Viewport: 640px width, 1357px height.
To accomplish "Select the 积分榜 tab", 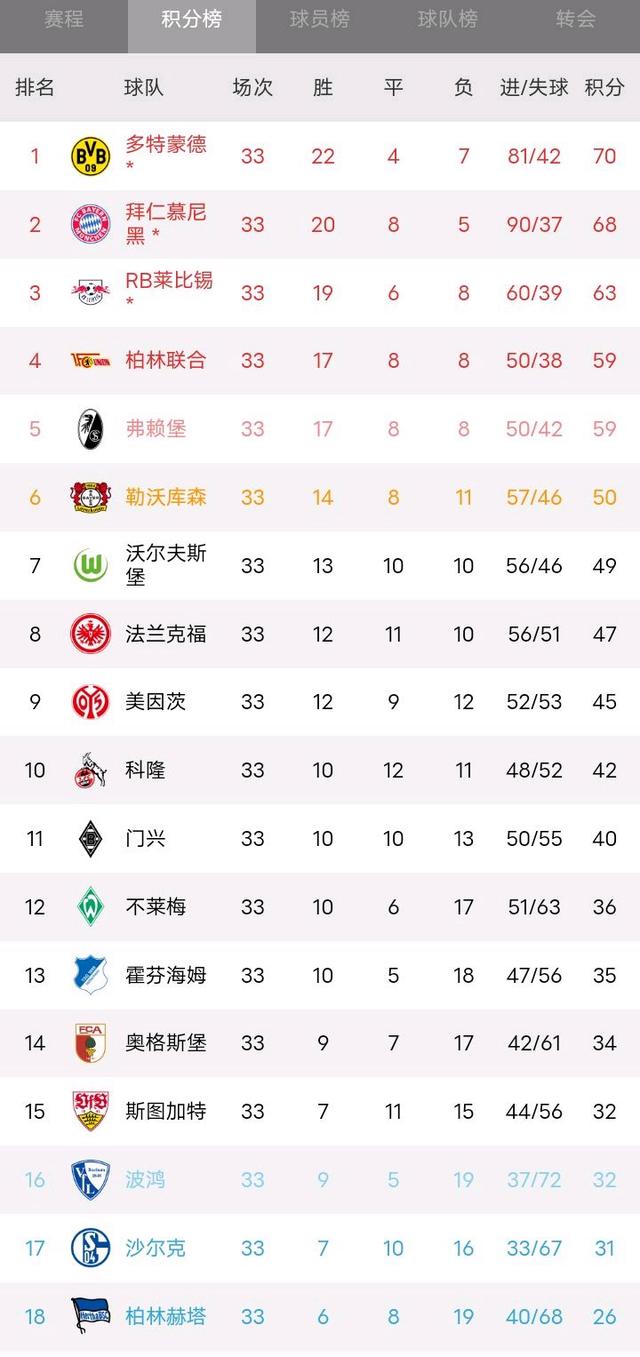I will point(192,20).
